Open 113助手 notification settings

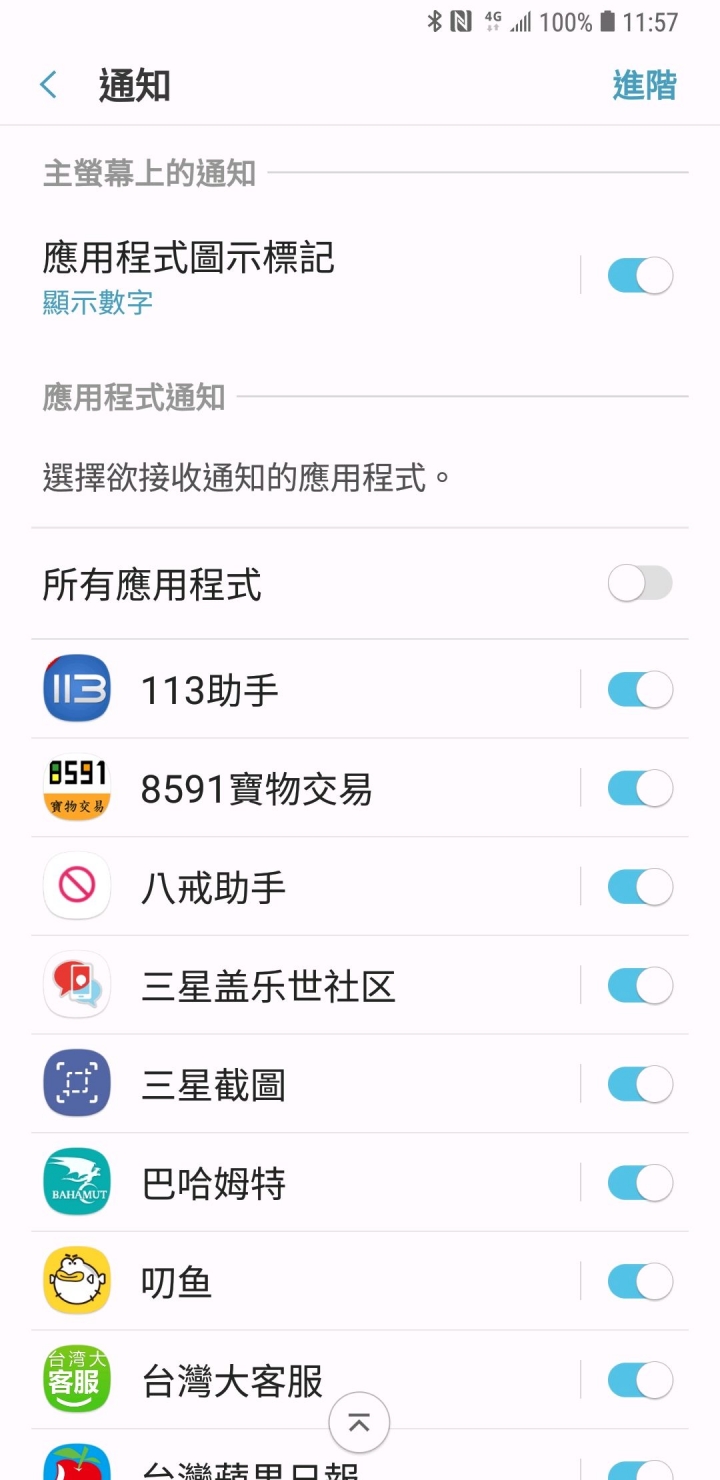[x=305, y=690]
